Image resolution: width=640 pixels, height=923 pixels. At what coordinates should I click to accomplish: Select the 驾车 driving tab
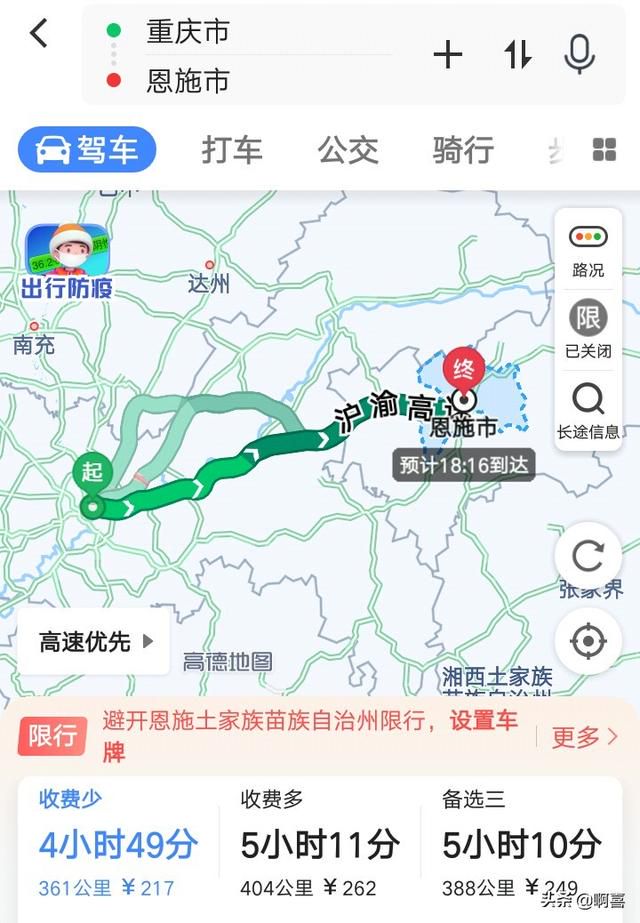click(x=87, y=150)
